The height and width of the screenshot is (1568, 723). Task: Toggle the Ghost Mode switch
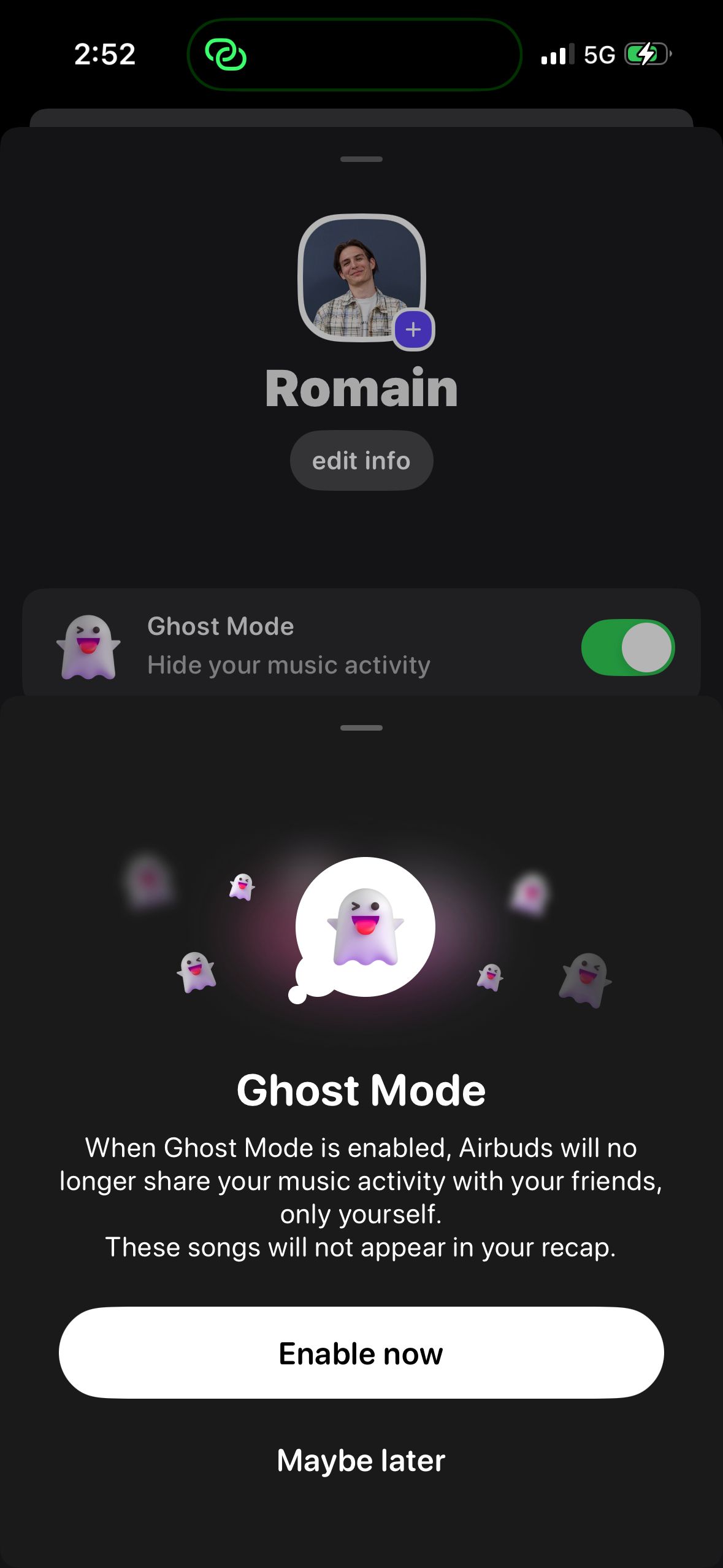pos(627,647)
